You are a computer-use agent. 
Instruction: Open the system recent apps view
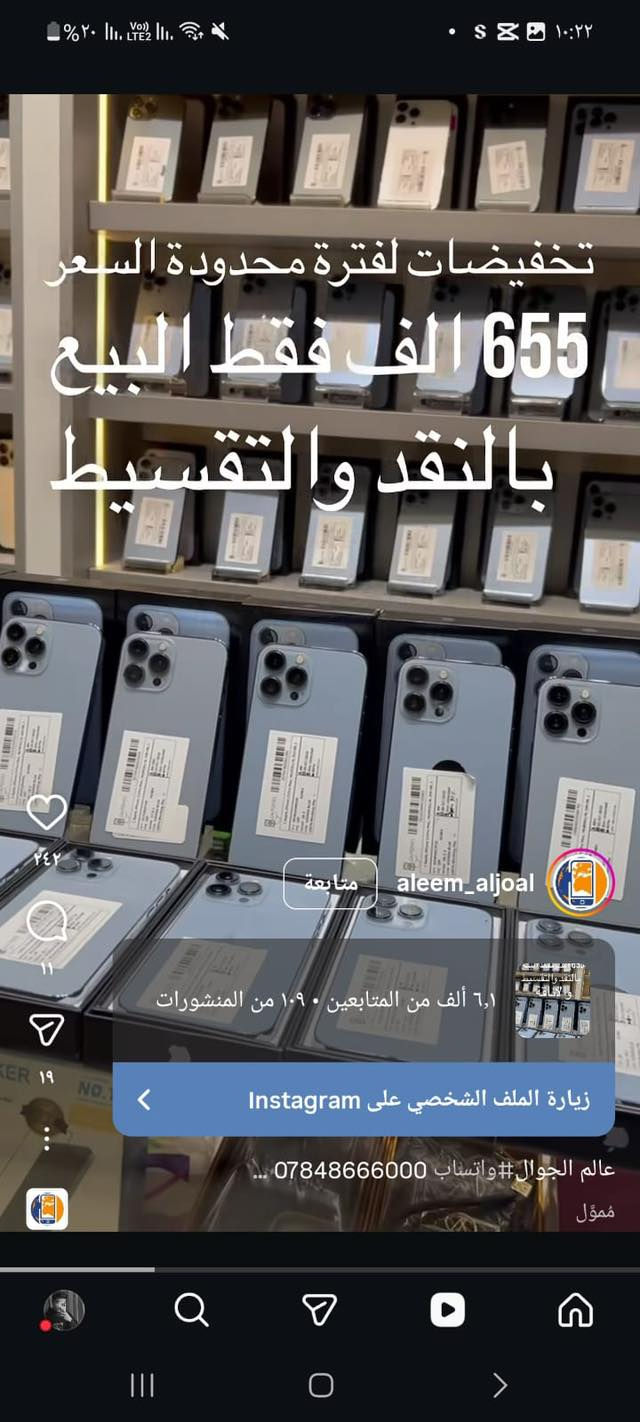click(x=142, y=1385)
